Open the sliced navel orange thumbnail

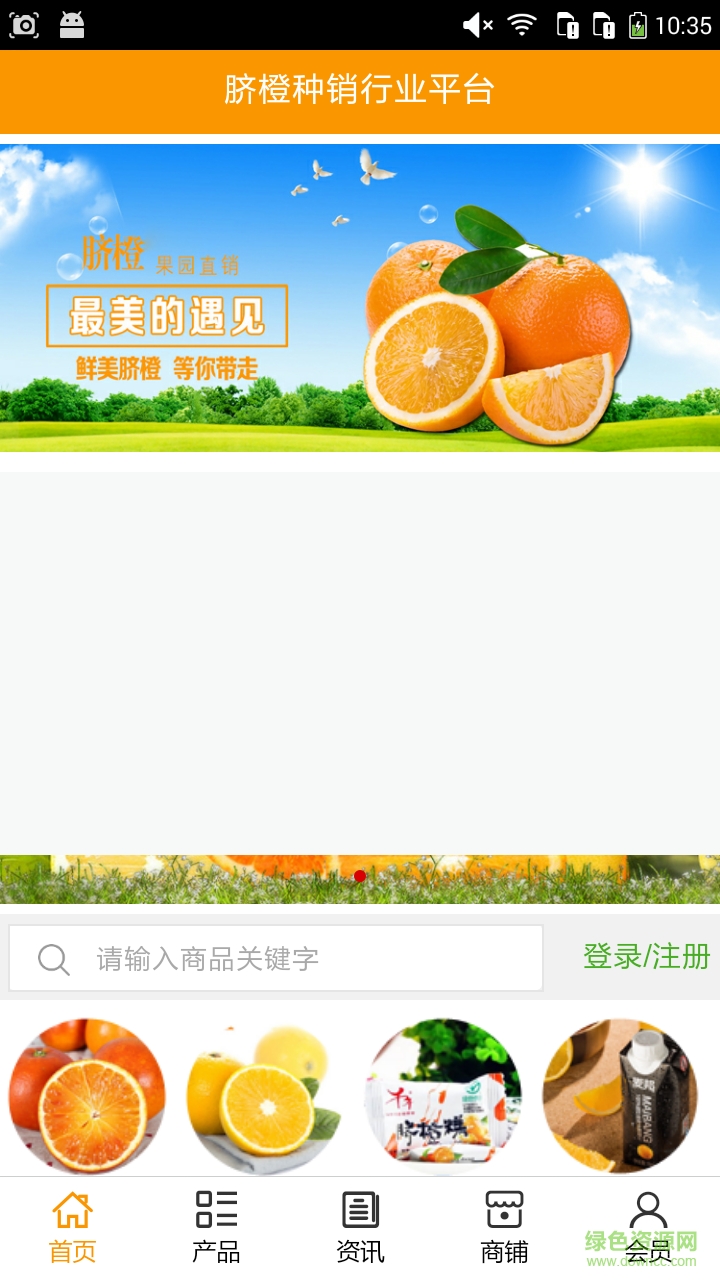pos(86,1096)
